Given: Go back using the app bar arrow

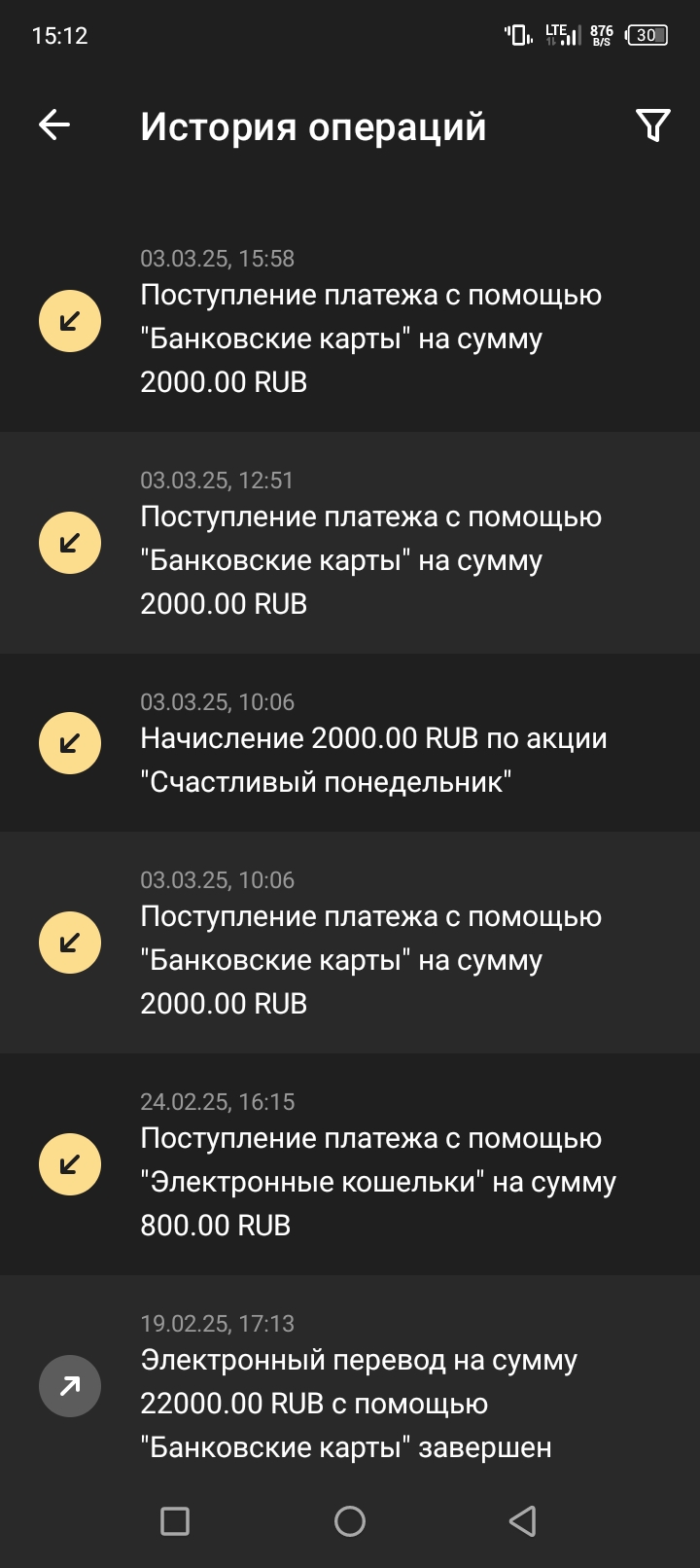Looking at the screenshot, I should [x=54, y=125].
